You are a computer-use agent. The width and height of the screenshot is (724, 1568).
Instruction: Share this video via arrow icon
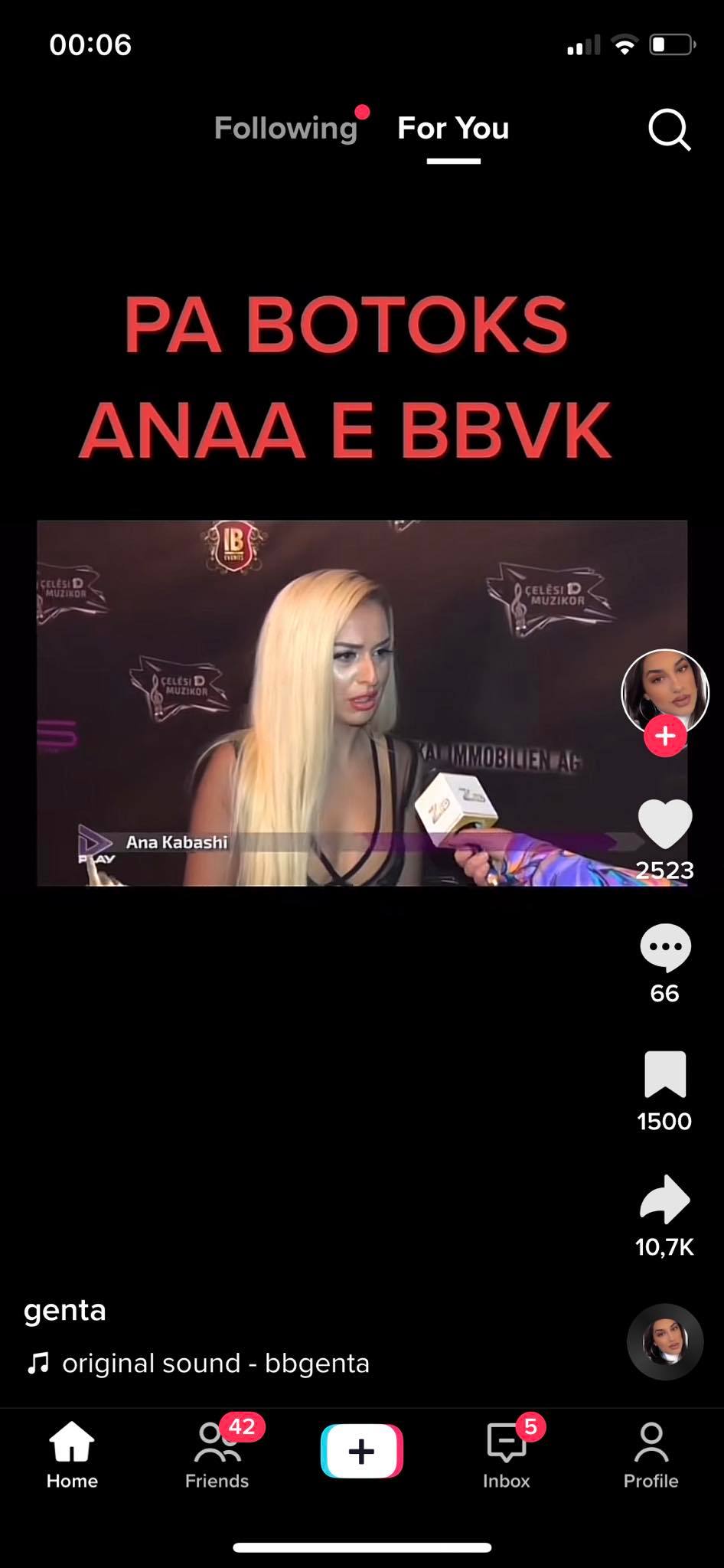click(664, 1199)
